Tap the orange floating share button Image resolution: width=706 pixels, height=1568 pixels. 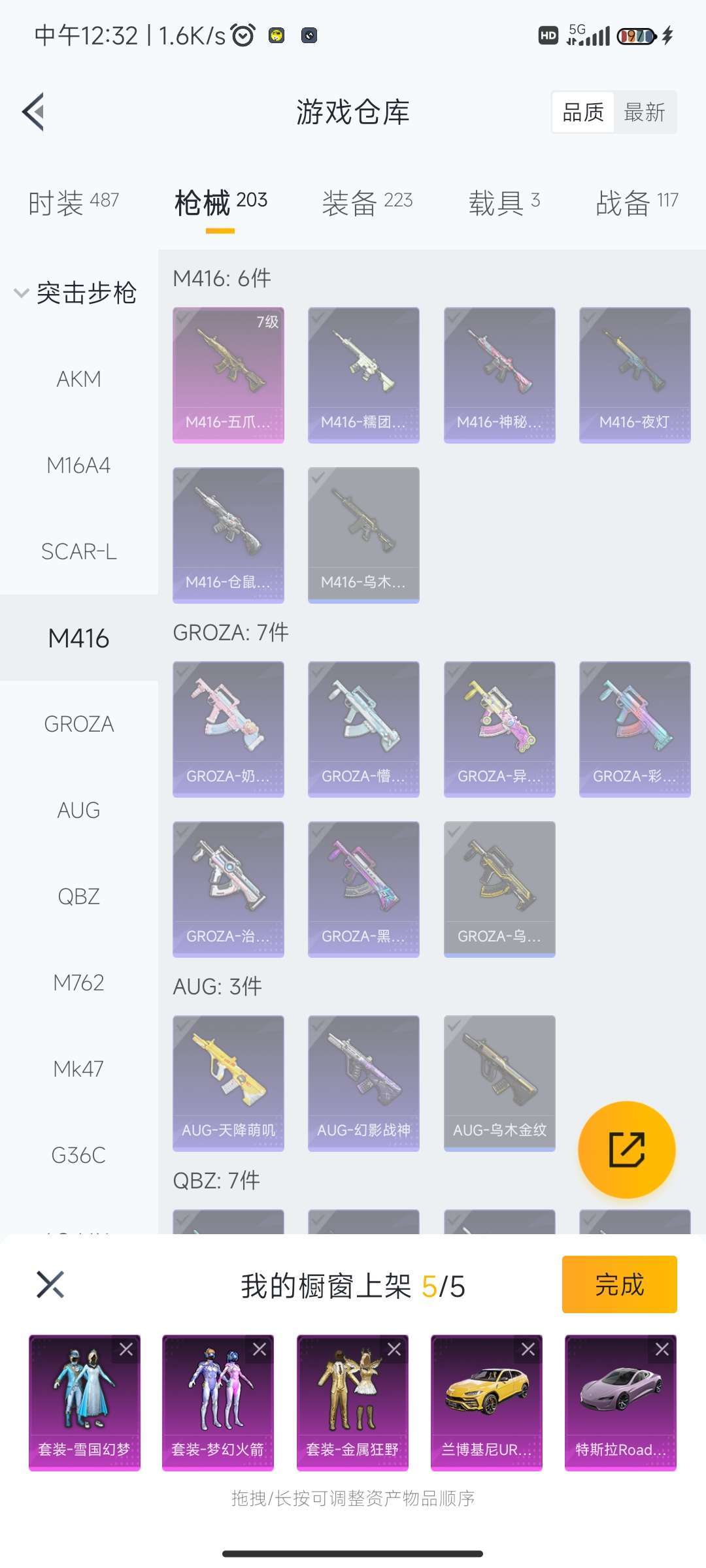click(626, 1149)
